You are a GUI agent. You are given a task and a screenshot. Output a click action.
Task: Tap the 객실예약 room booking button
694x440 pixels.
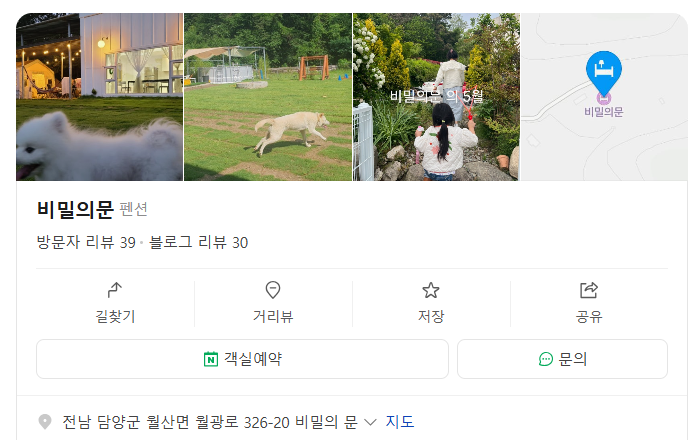coord(242,359)
